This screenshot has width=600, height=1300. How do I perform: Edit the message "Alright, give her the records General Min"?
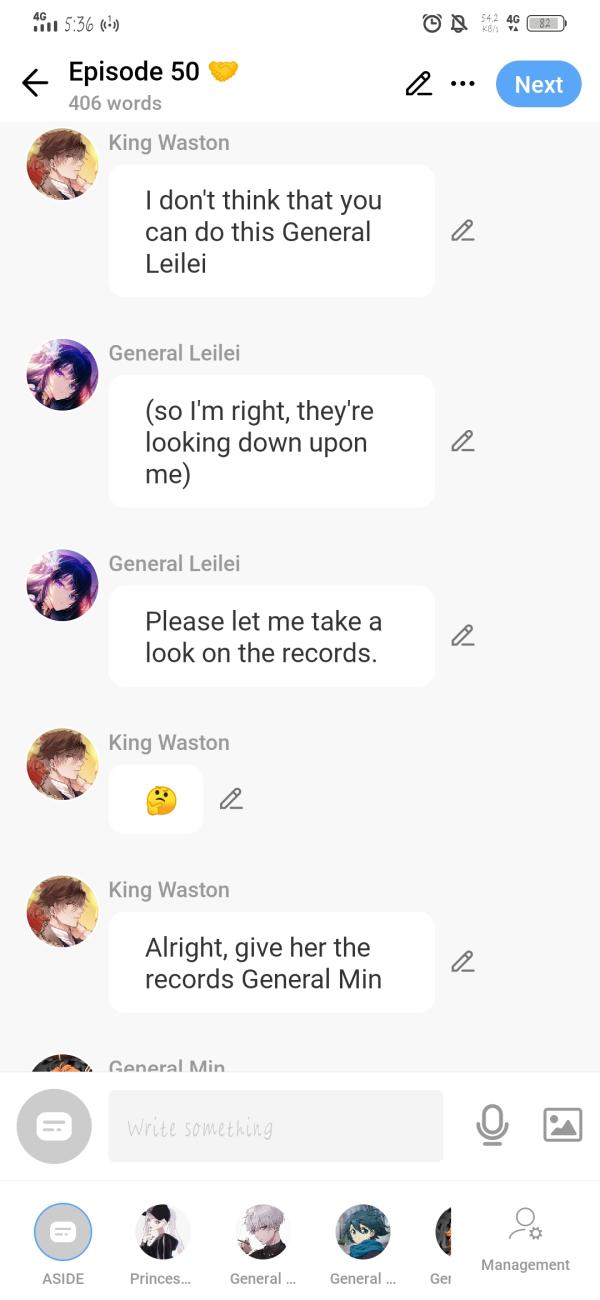(x=462, y=961)
